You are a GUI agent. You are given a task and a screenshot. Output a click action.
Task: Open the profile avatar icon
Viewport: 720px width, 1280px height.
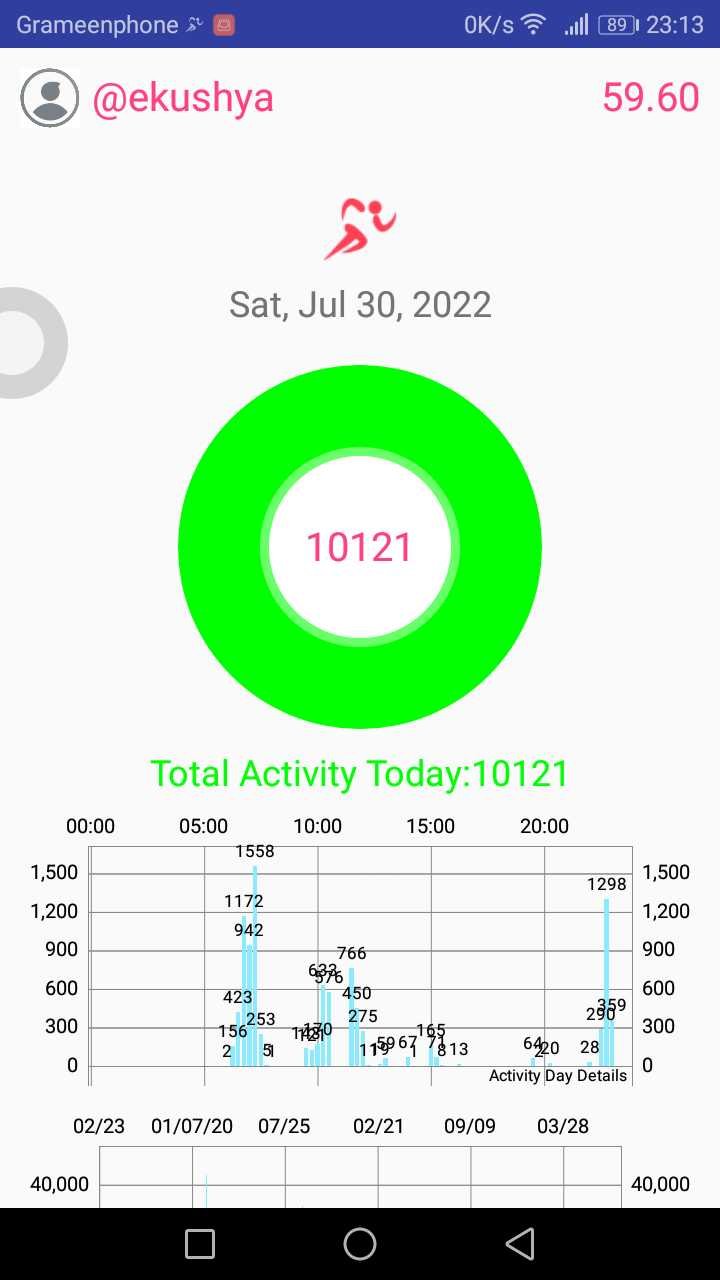(49, 98)
